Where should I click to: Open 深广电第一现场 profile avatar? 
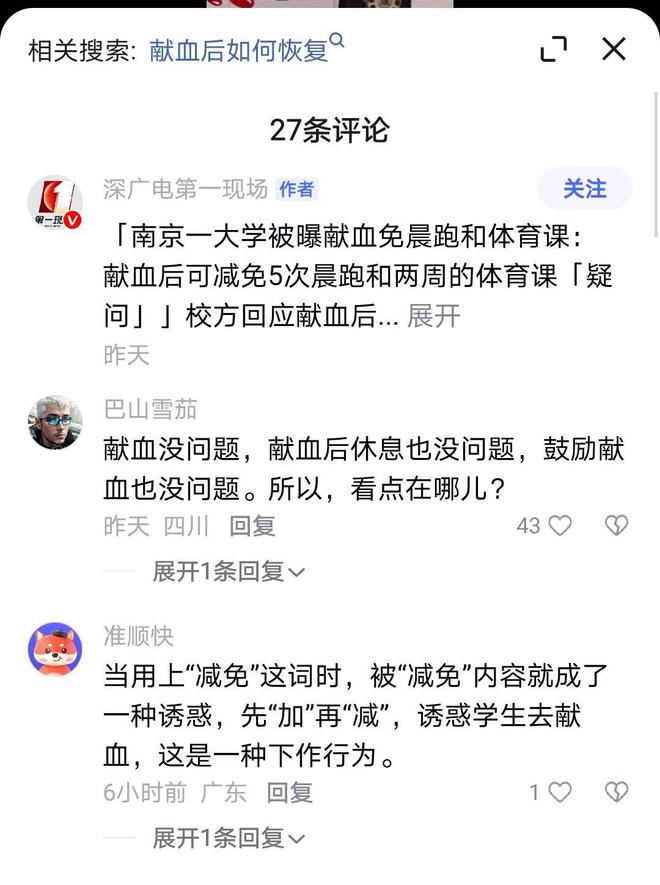[x=55, y=205]
